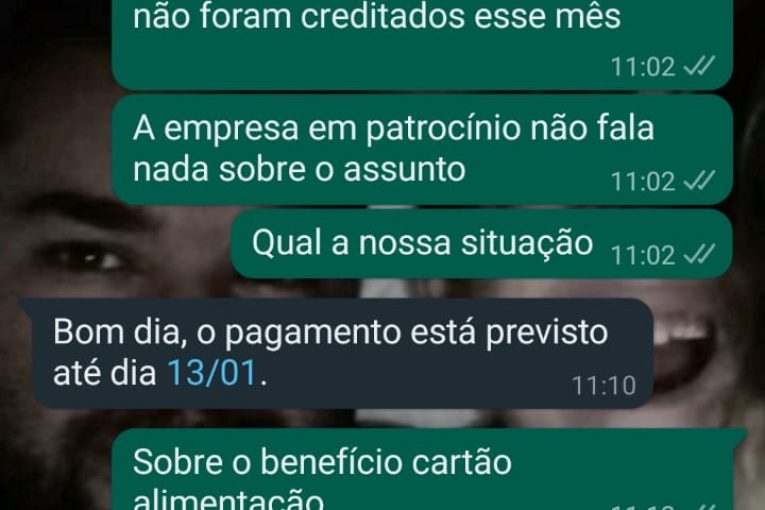The width and height of the screenshot is (765, 510).
Task: Tap the highlighted date 13/01 link
Action: (212, 374)
